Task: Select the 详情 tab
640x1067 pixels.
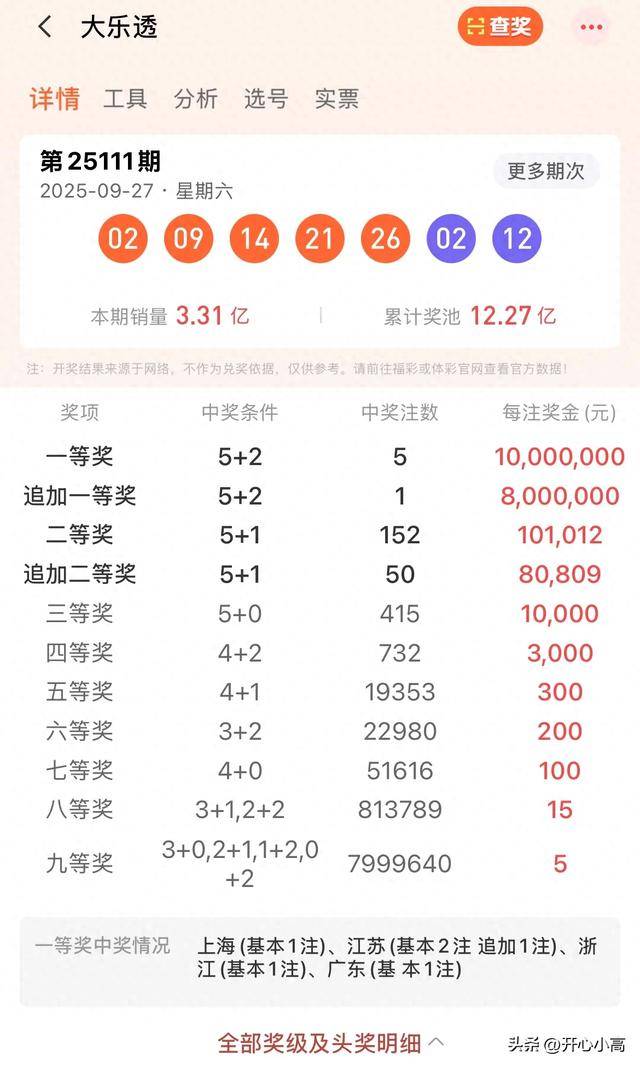Action: click(54, 99)
